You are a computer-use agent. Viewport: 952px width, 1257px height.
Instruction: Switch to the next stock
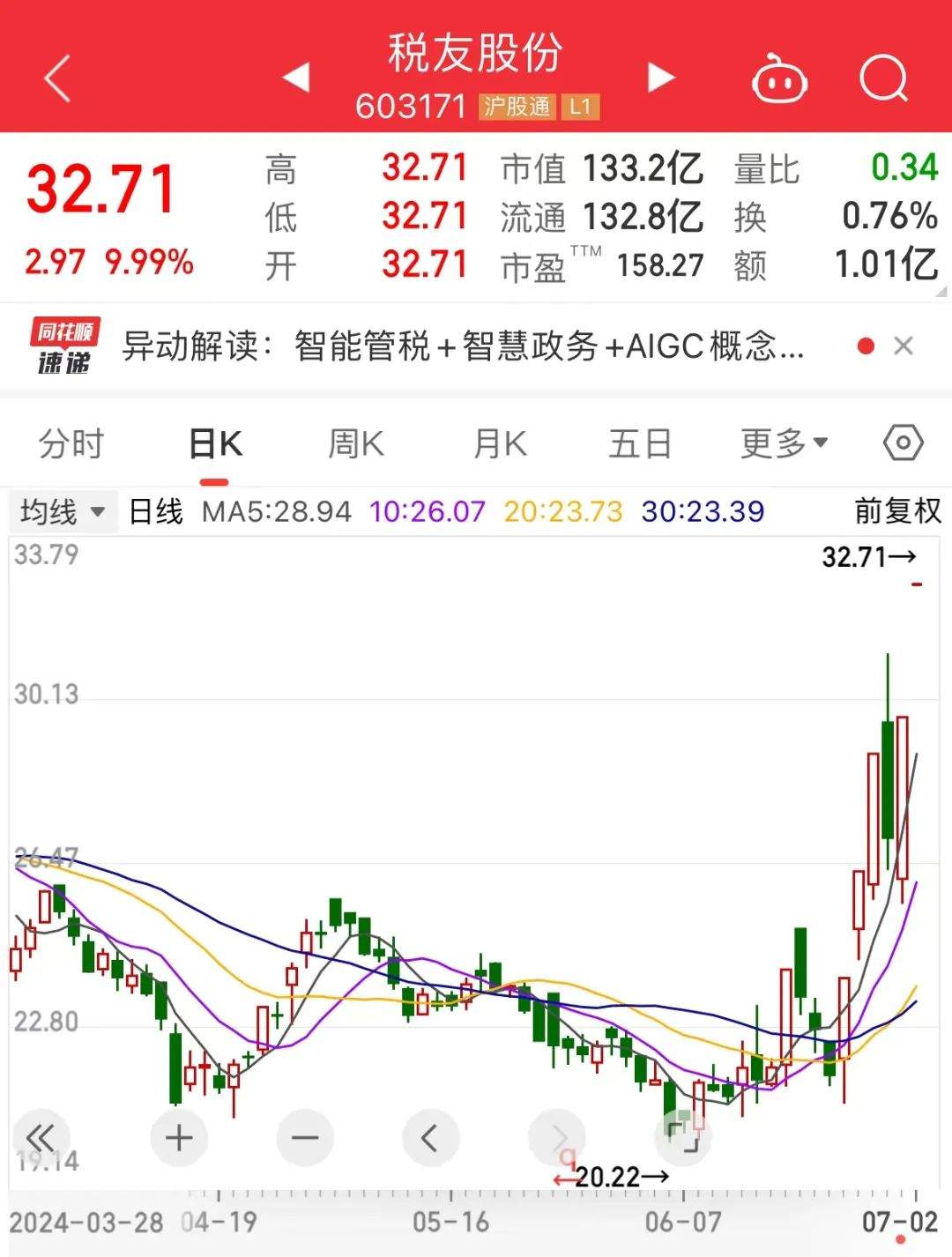coord(660,78)
